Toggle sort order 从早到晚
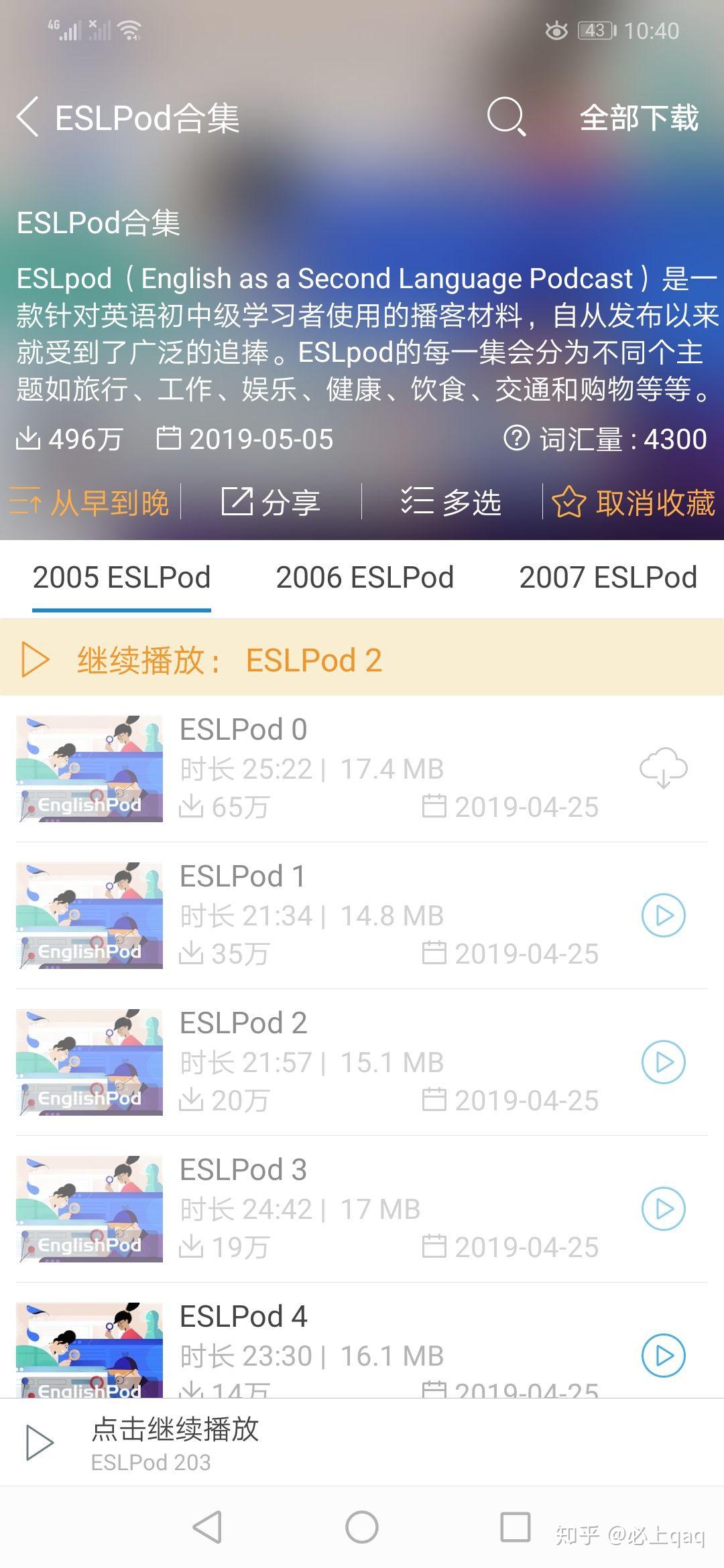Image resolution: width=724 pixels, height=1568 pixels. 88,503
